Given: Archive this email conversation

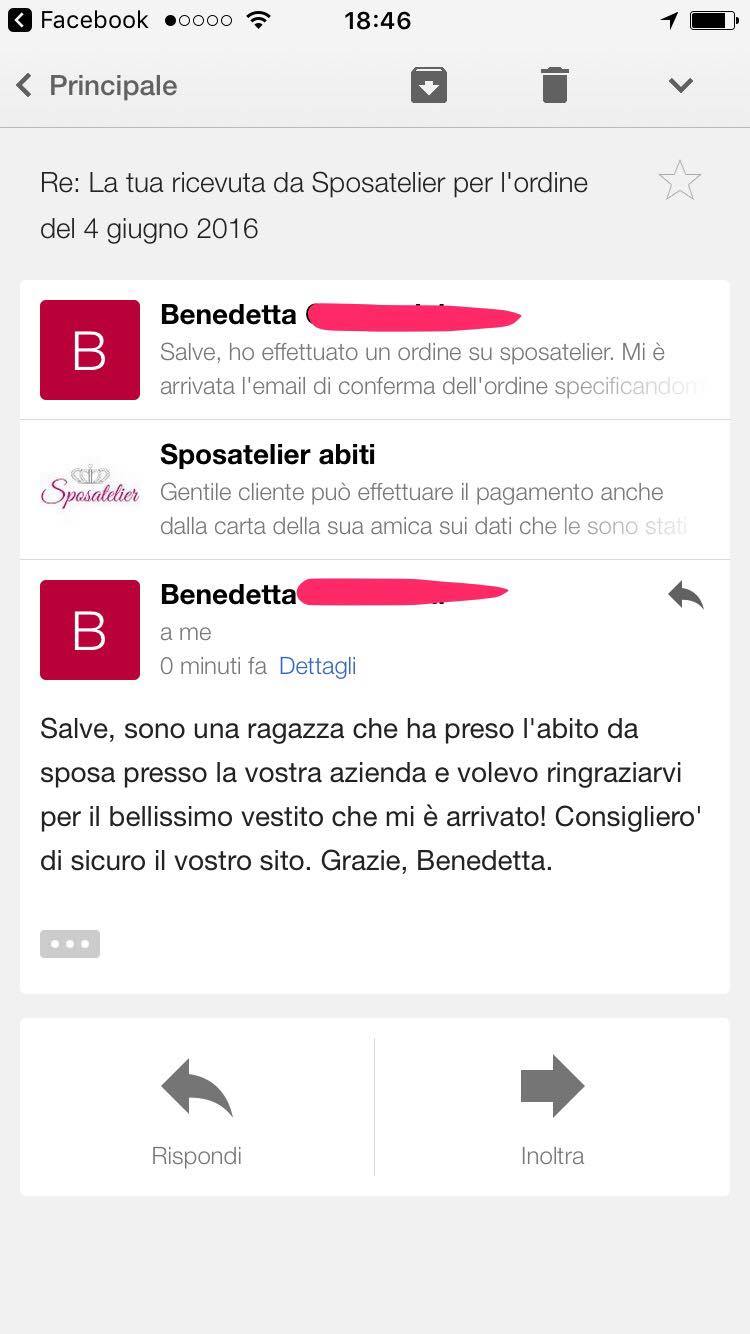Looking at the screenshot, I should [x=428, y=85].
